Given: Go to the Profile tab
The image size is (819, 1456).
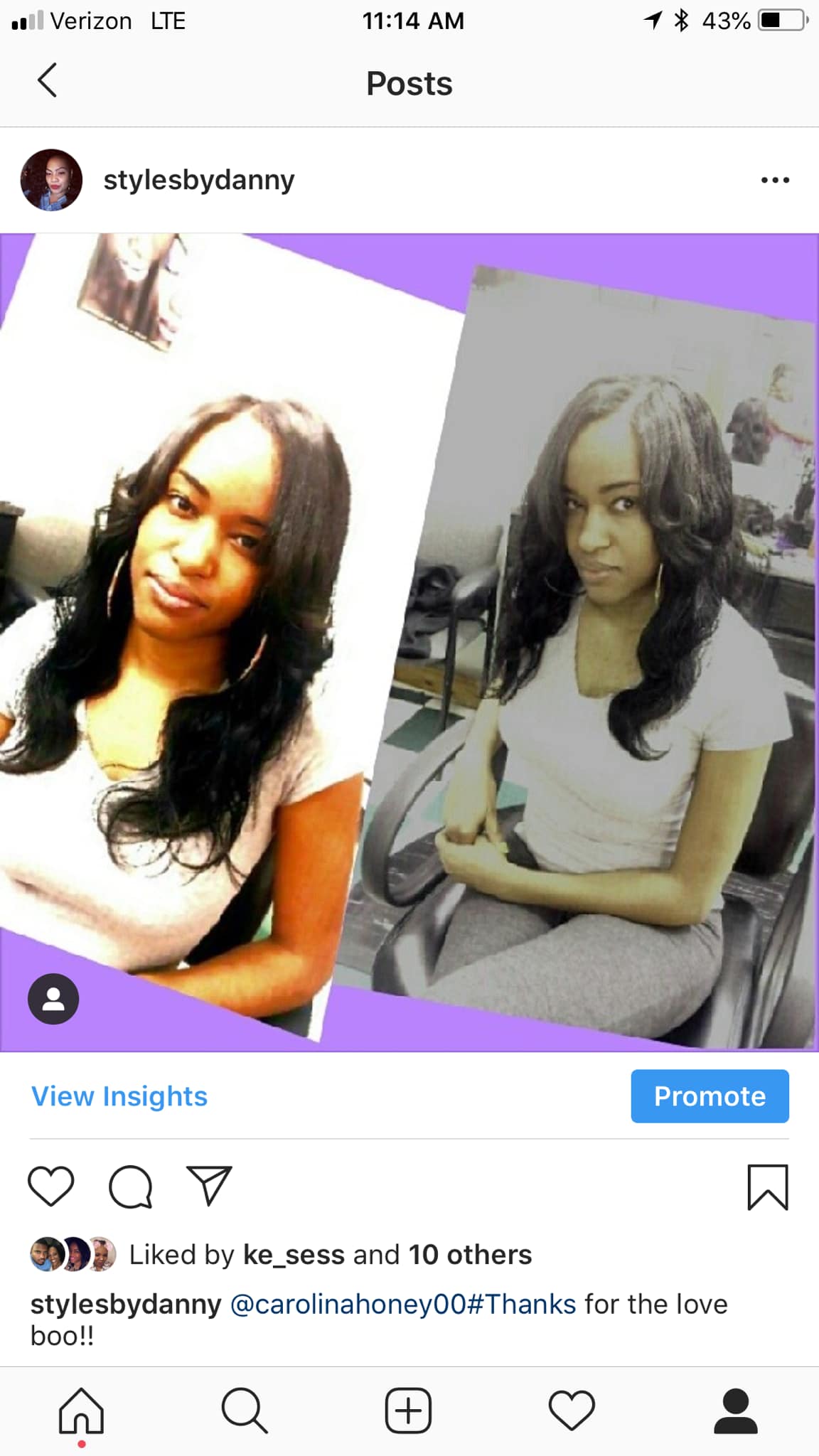Looking at the screenshot, I should [736, 1410].
